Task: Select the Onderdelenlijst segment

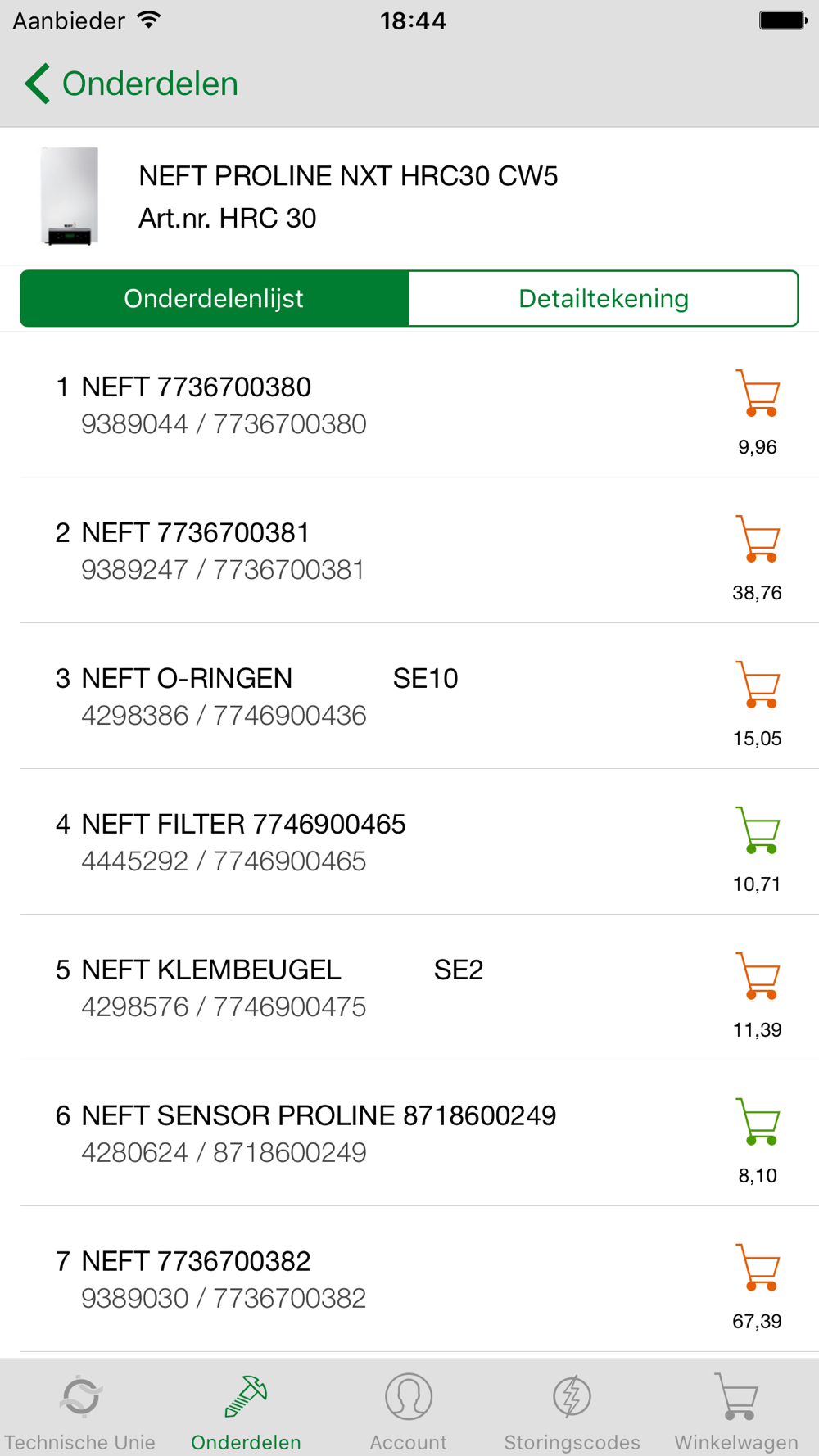Action: pyautogui.click(x=215, y=298)
